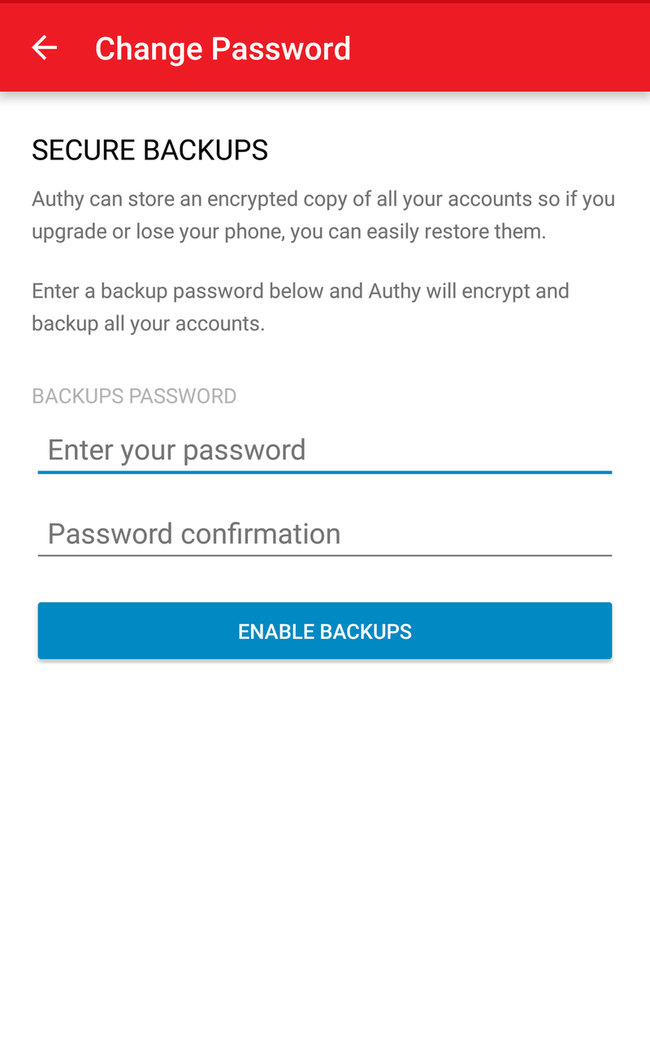Focus the Enter your password field

(324, 451)
